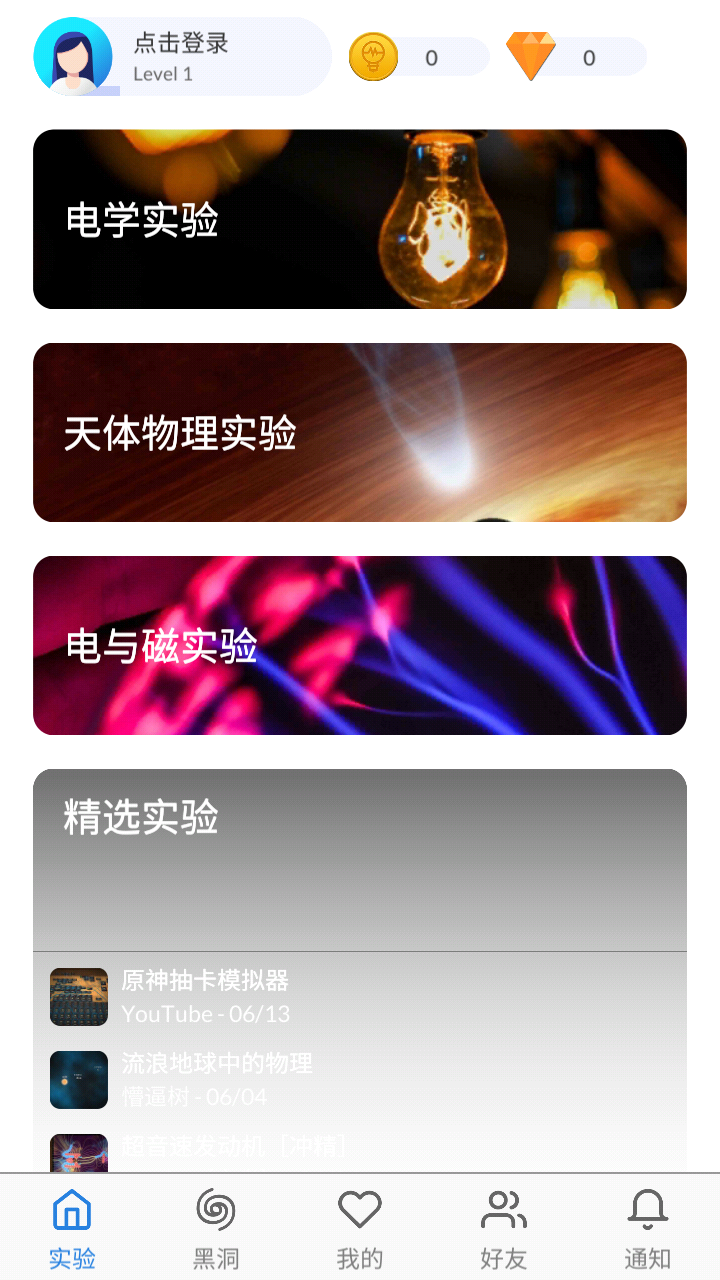Viewport: 720px width, 1280px height.
Task: Tap the gold coin currency icon
Action: [x=375, y=57]
